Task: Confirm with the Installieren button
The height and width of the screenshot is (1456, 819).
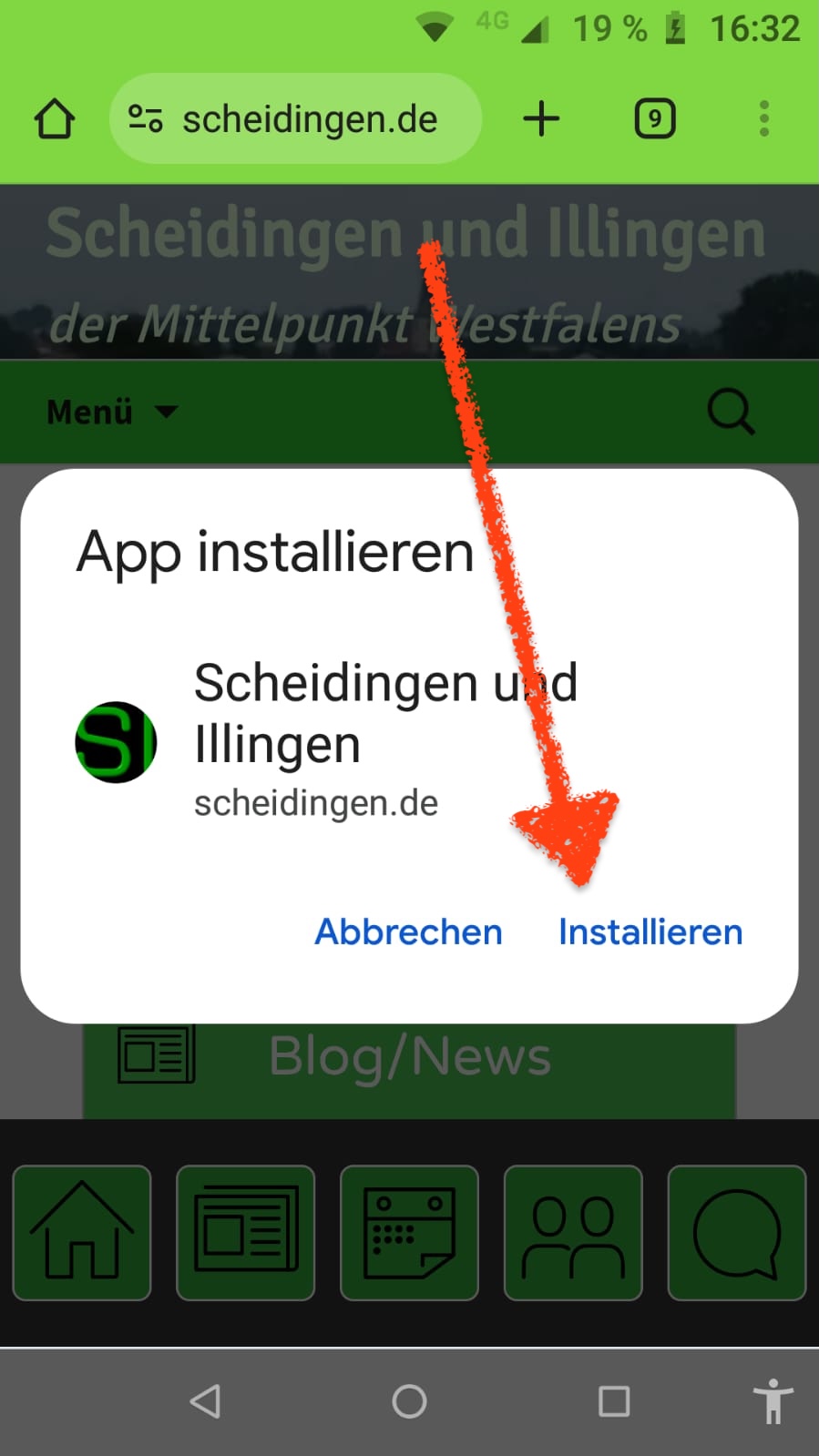Action: pyautogui.click(x=650, y=932)
